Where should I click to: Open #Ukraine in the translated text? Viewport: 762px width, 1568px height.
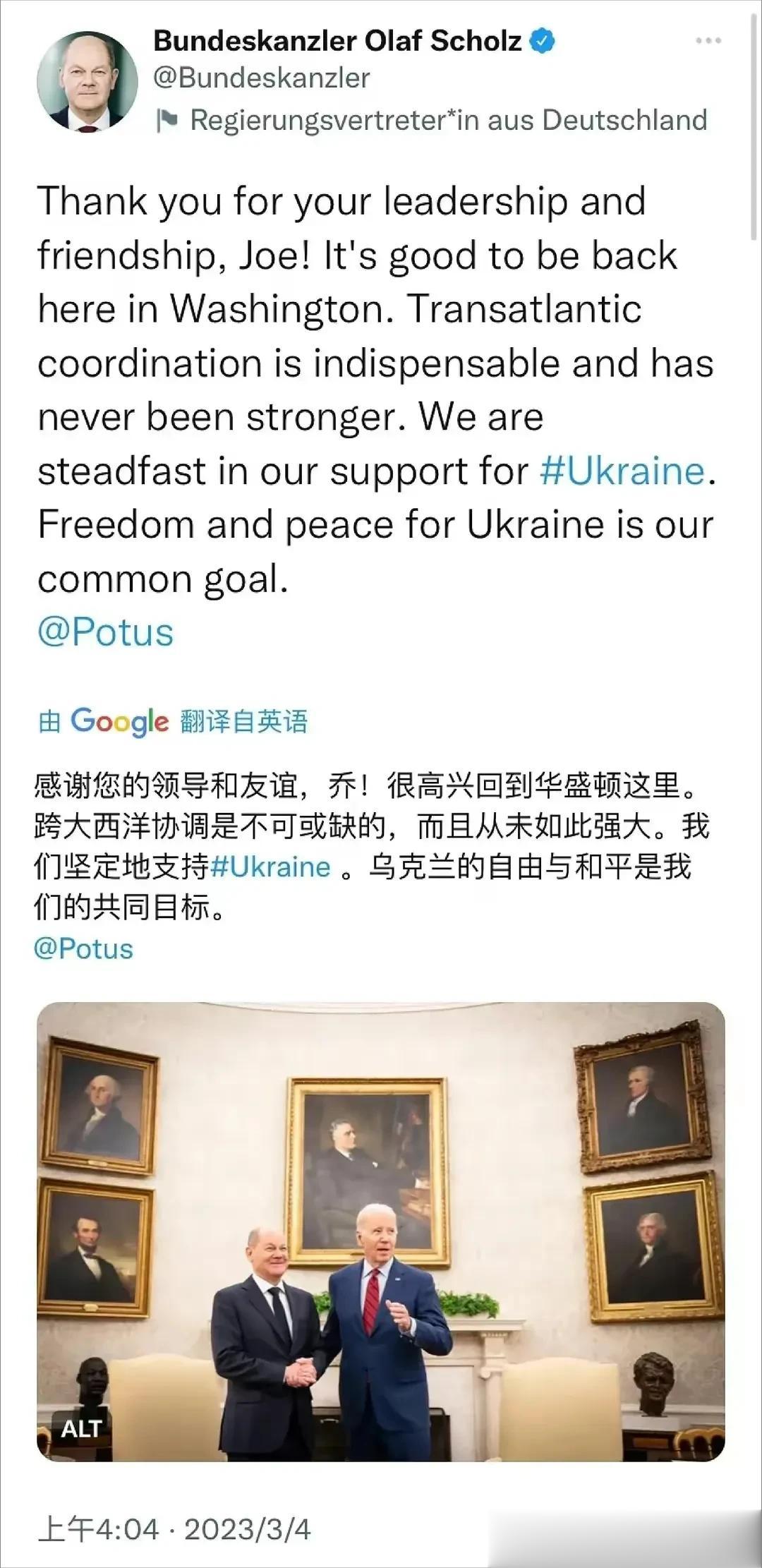[x=270, y=867]
